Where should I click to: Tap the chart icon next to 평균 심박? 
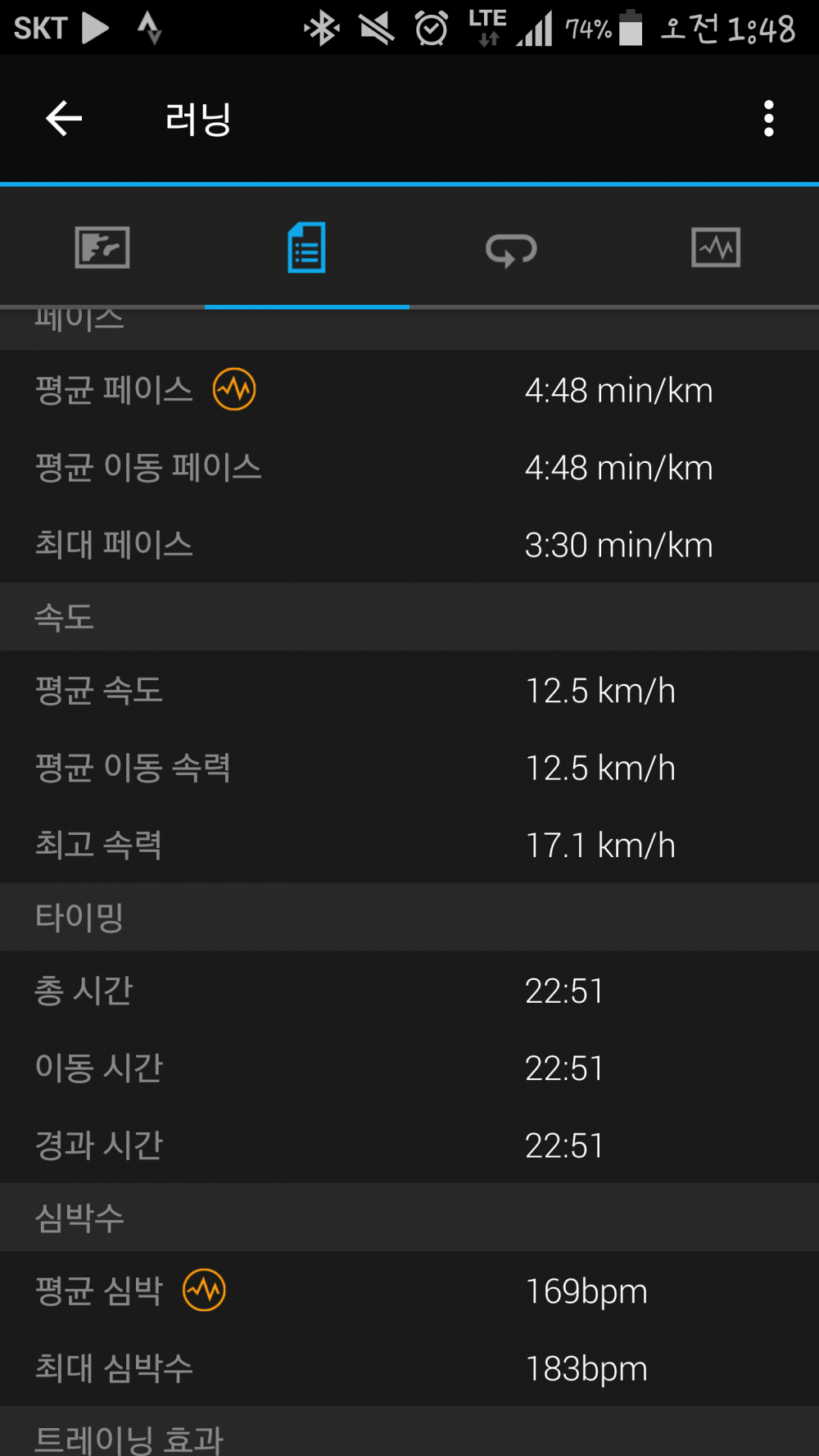click(x=204, y=1290)
